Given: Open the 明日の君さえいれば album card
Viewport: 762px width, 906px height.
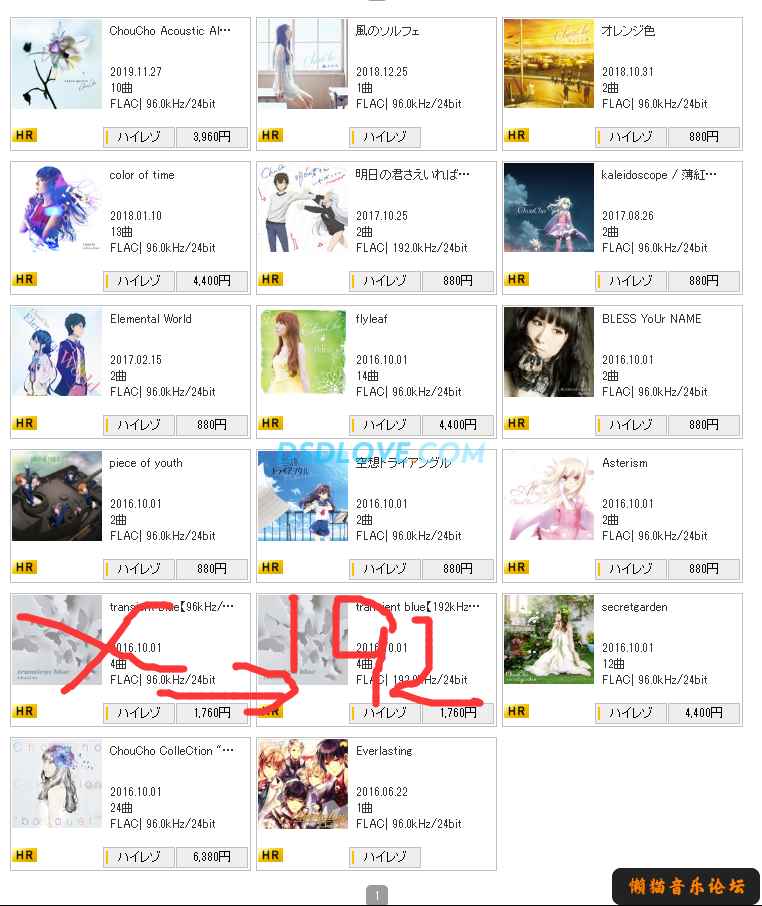Looking at the screenshot, I should tap(412, 175).
